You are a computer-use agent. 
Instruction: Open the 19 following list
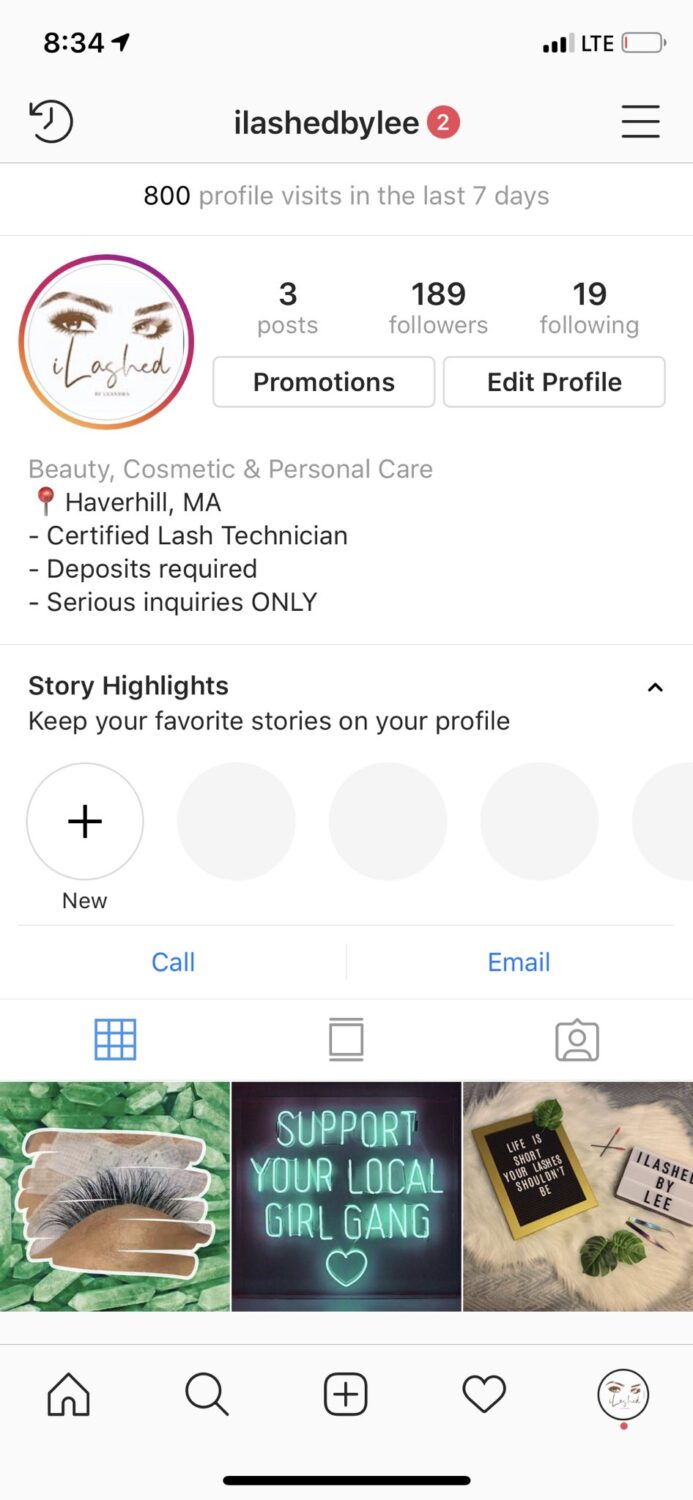[589, 308]
